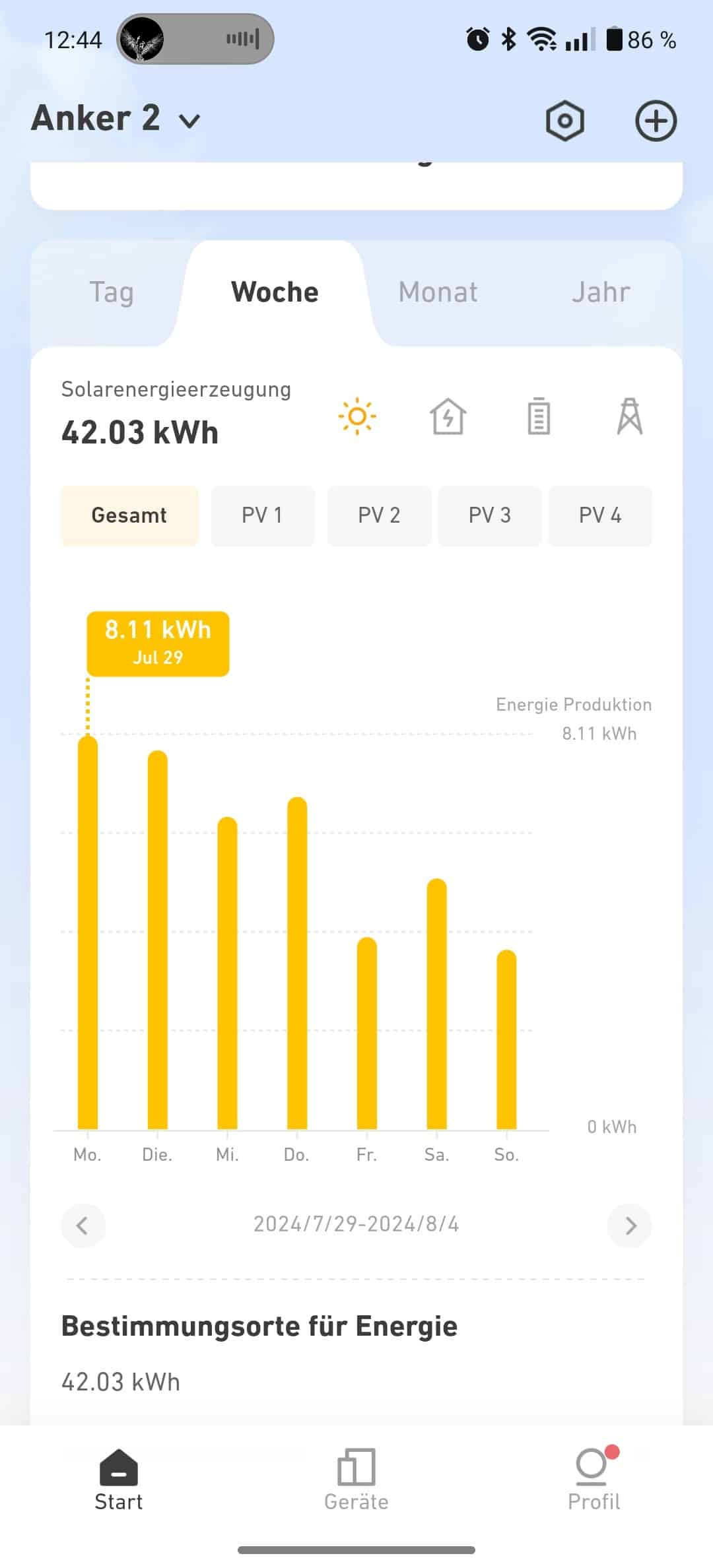
Task: Switch to the Tag view
Action: click(x=112, y=292)
